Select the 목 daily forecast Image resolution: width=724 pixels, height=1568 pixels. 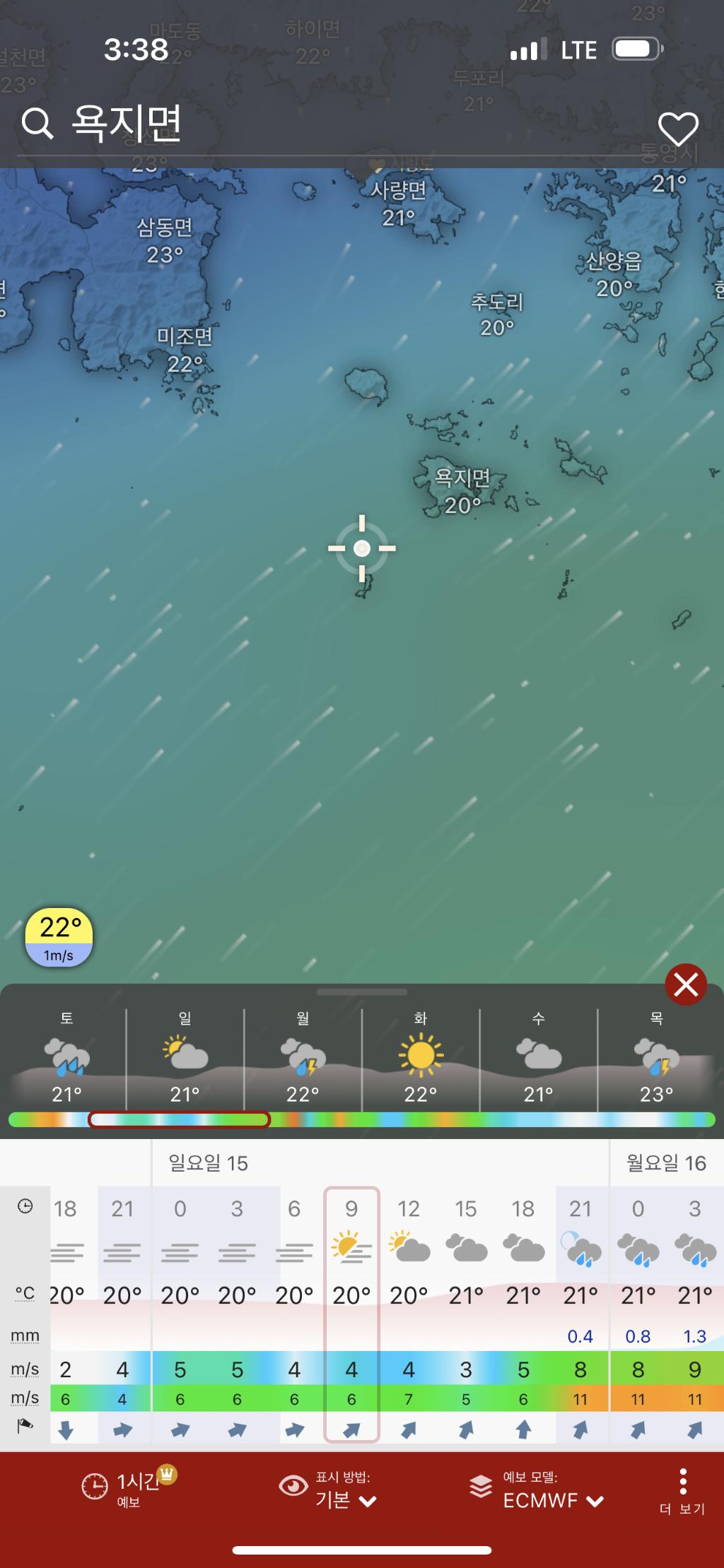pyautogui.click(x=656, y=1058)
